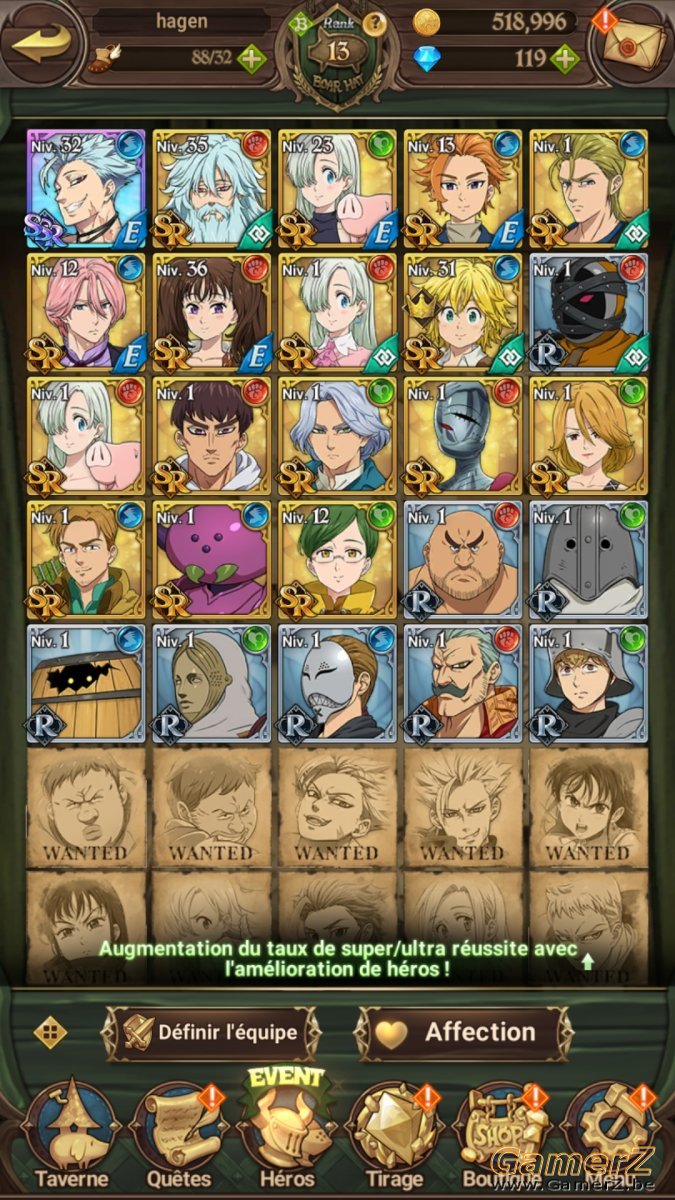Open rank help question mark
This screenshot has width=675, height=1200.
tap(374, 23)
